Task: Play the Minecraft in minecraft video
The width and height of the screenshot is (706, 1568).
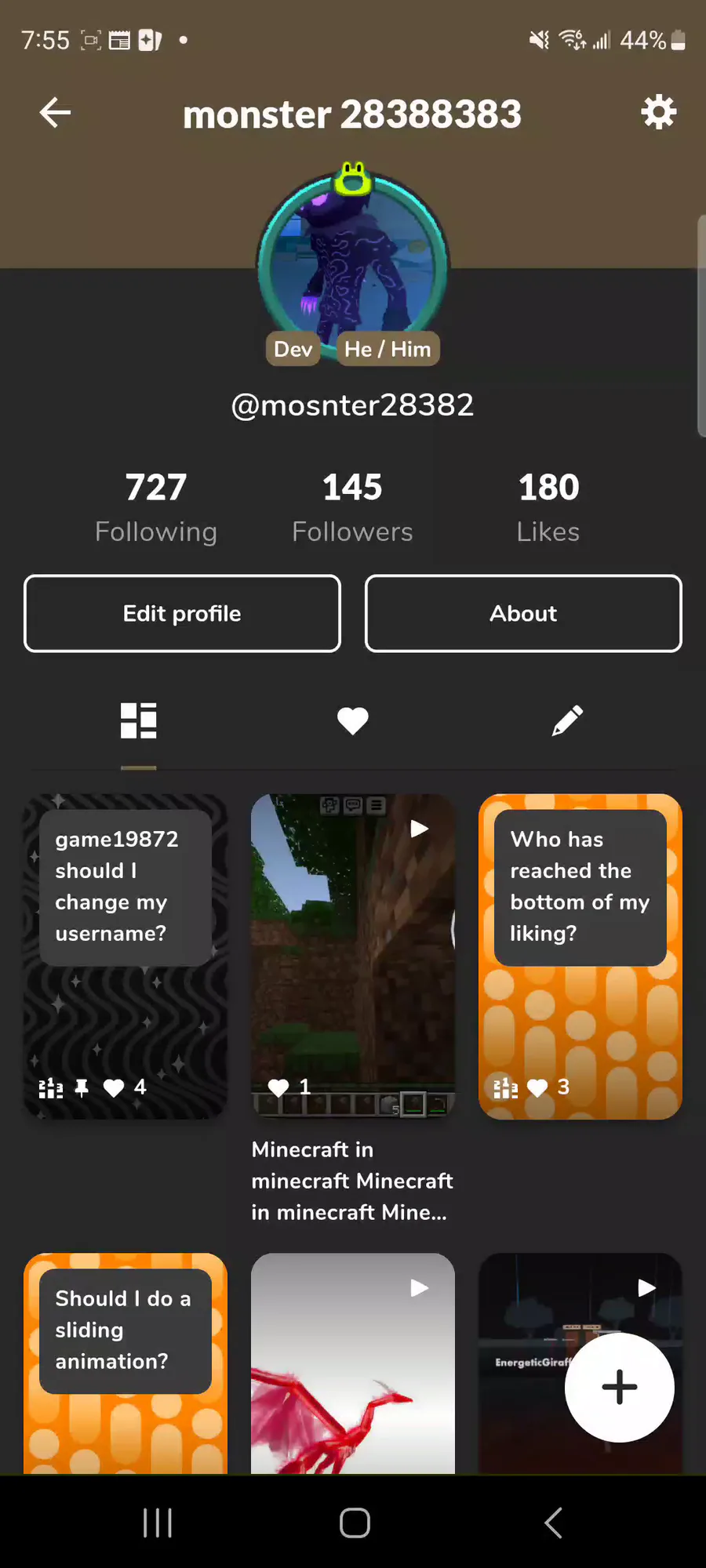Action: [x=353, y=956]
